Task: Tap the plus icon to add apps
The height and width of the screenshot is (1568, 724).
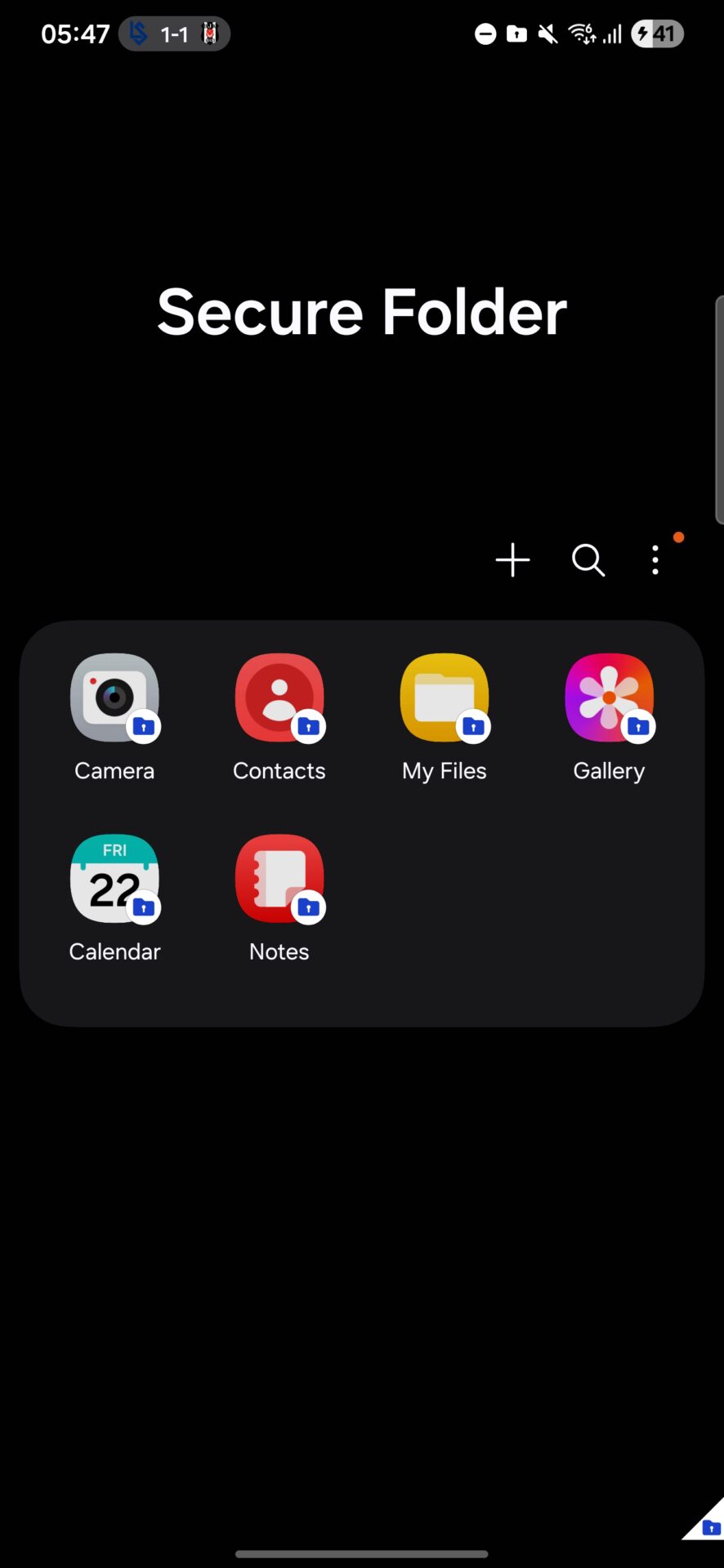Action: 512,560
